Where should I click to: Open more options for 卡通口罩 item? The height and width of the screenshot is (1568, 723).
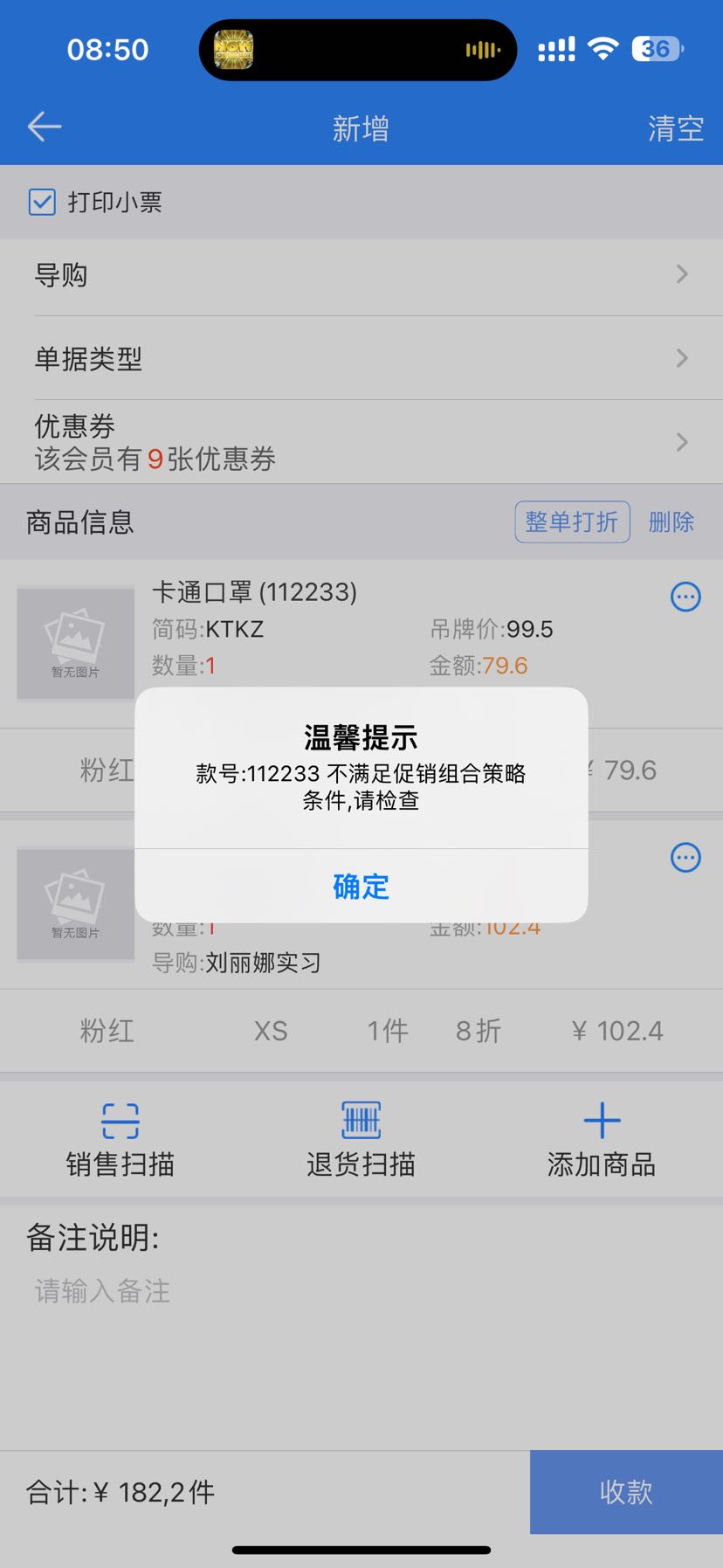(685, 597)
